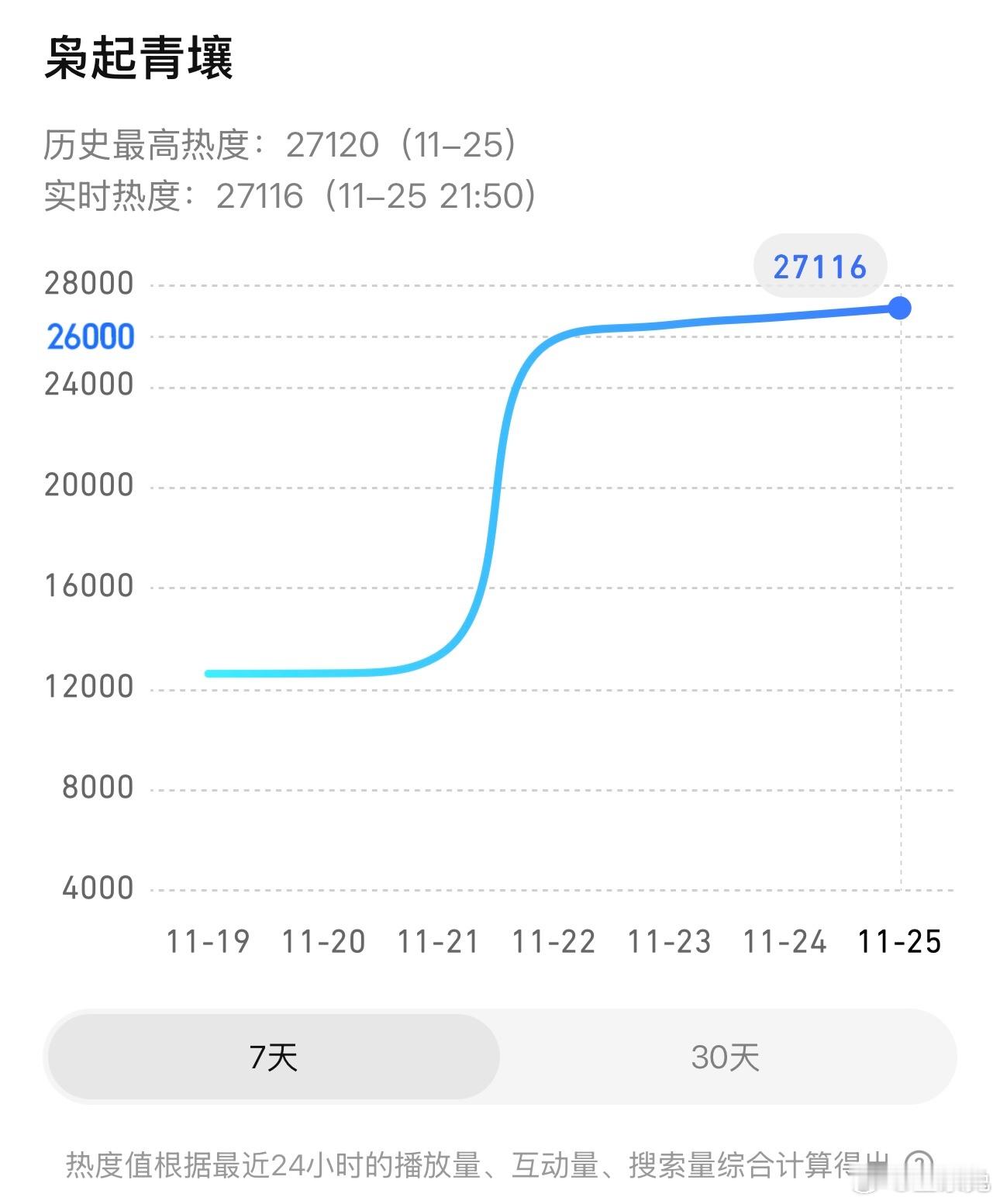Tap the bold 11-25 date label

[898, 942]
